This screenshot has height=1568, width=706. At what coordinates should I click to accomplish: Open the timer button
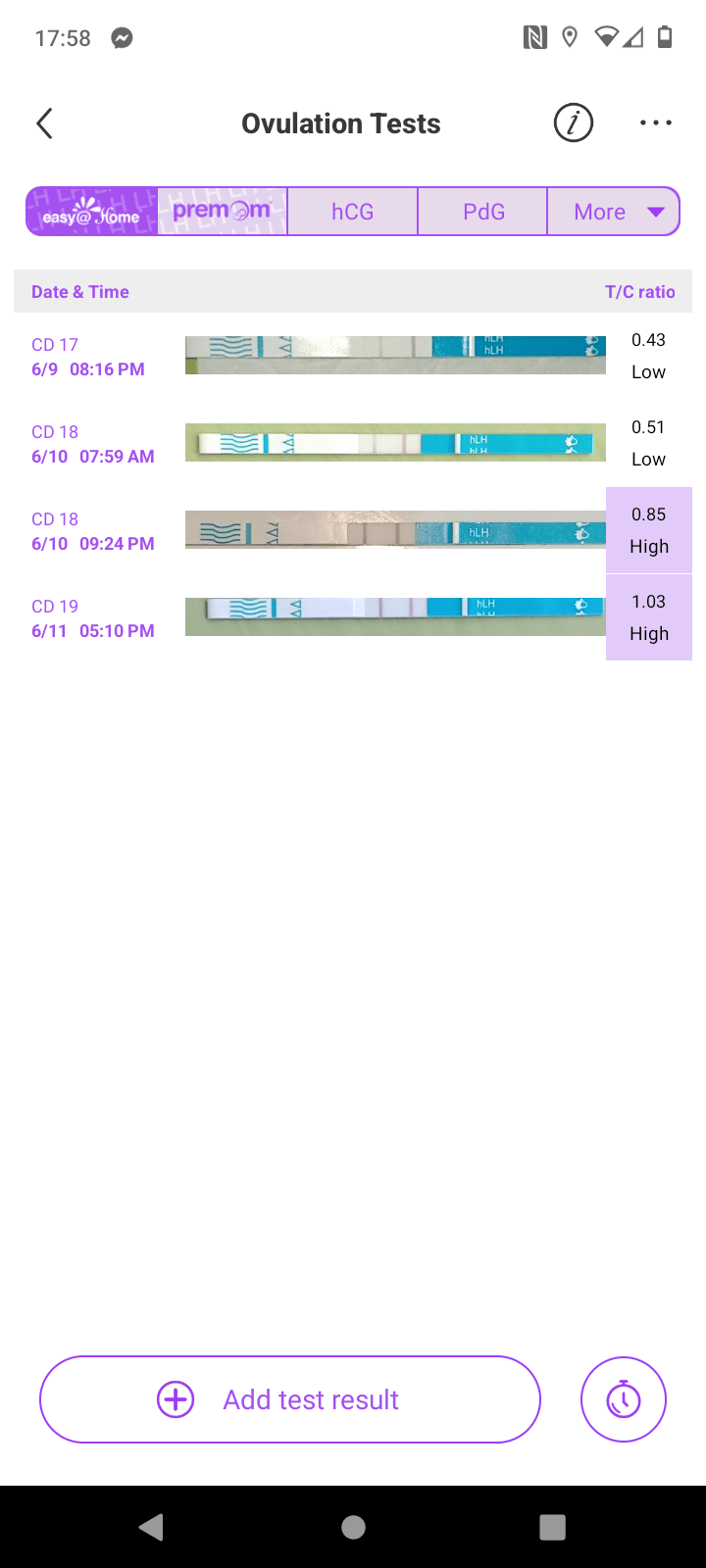[624, 1399]
